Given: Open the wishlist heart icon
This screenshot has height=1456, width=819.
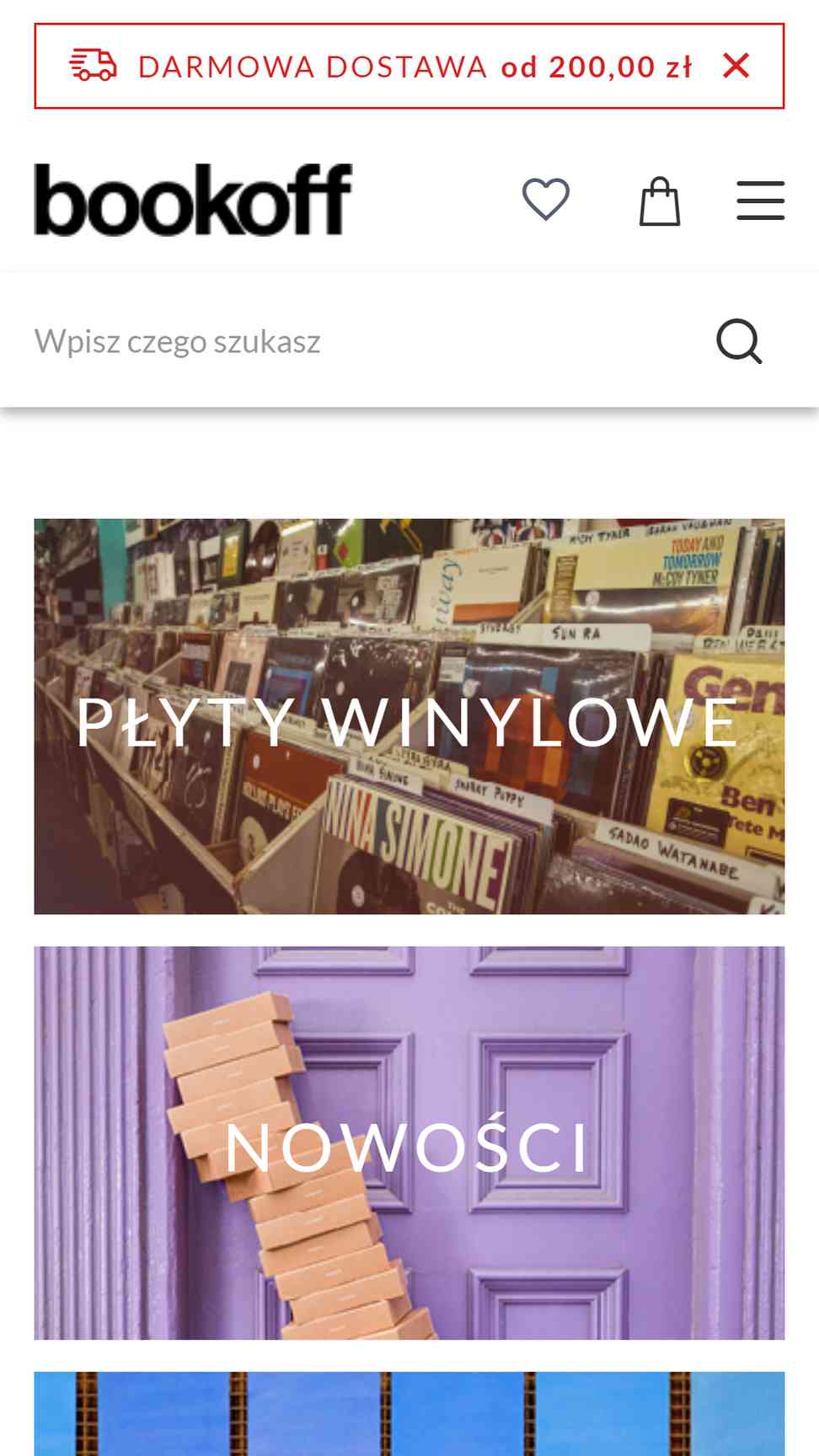Looking at the screenshot, I should (546, 200).
